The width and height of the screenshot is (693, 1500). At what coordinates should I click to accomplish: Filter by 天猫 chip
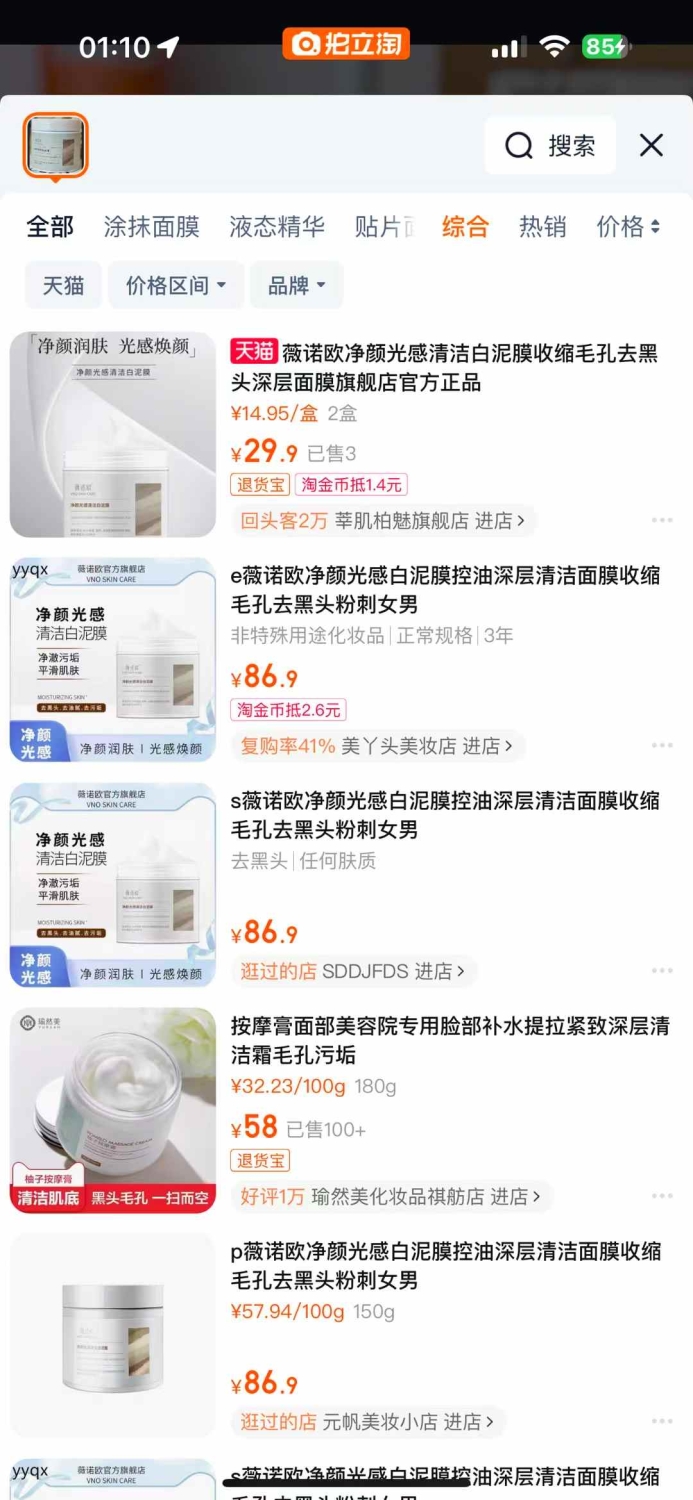coord(63,285)
